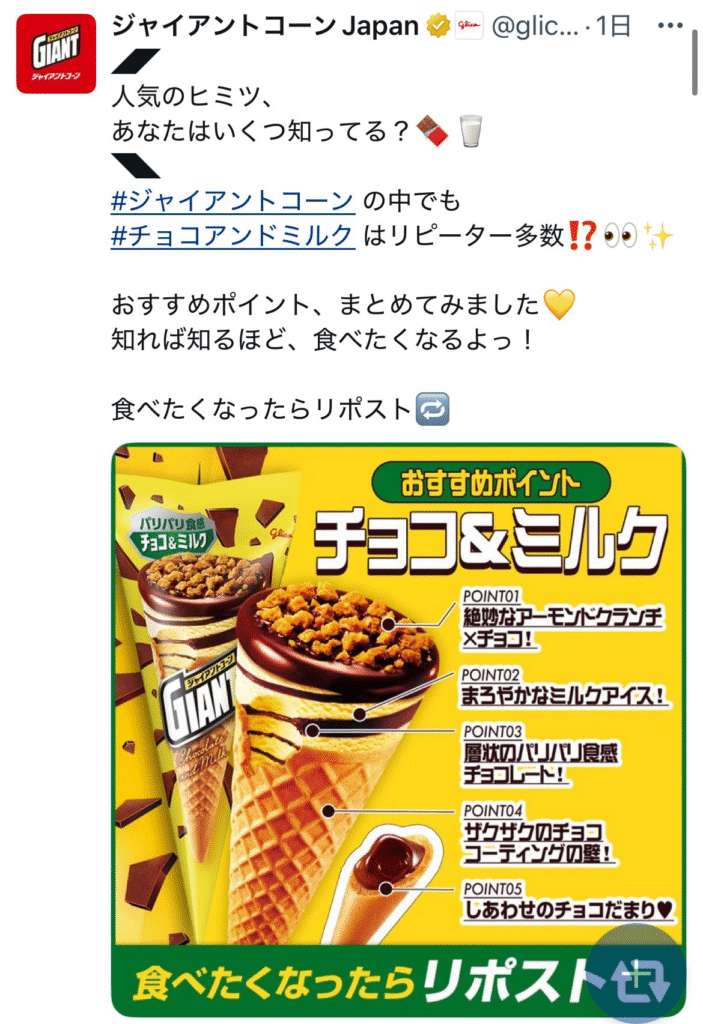Tap the ジャイアントコーン Japan account name
703x1024 pixels.
(x=264, y=26)
